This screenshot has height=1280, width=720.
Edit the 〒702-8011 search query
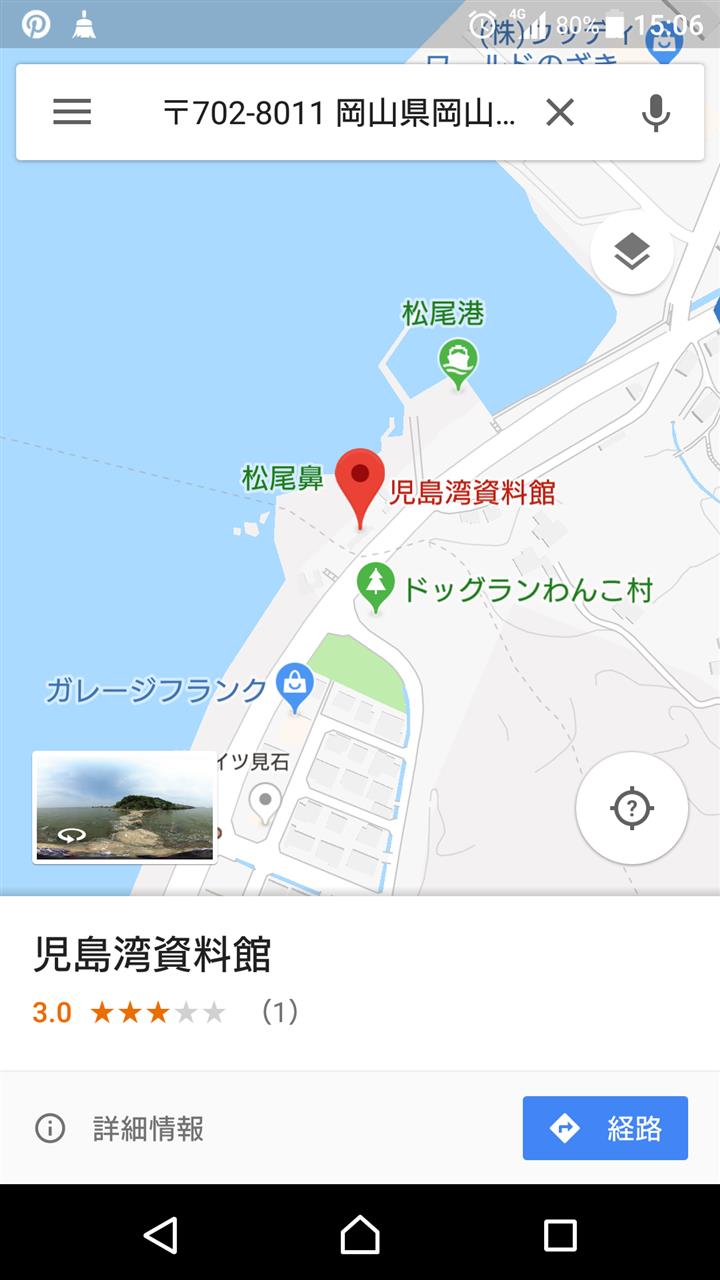tap(340, 113)
